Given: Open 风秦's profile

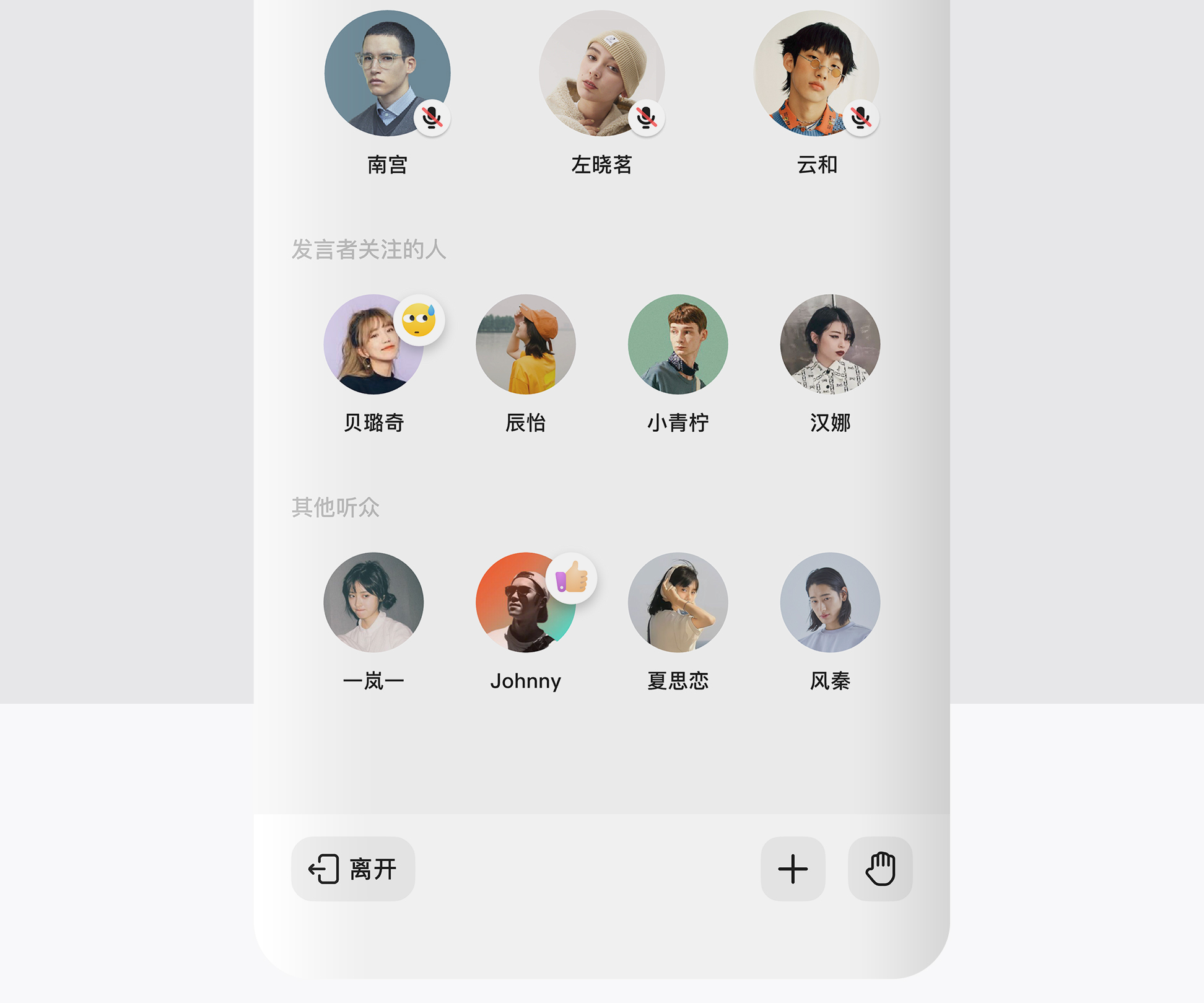Looking at the screenshot, I should pos(830,602).
